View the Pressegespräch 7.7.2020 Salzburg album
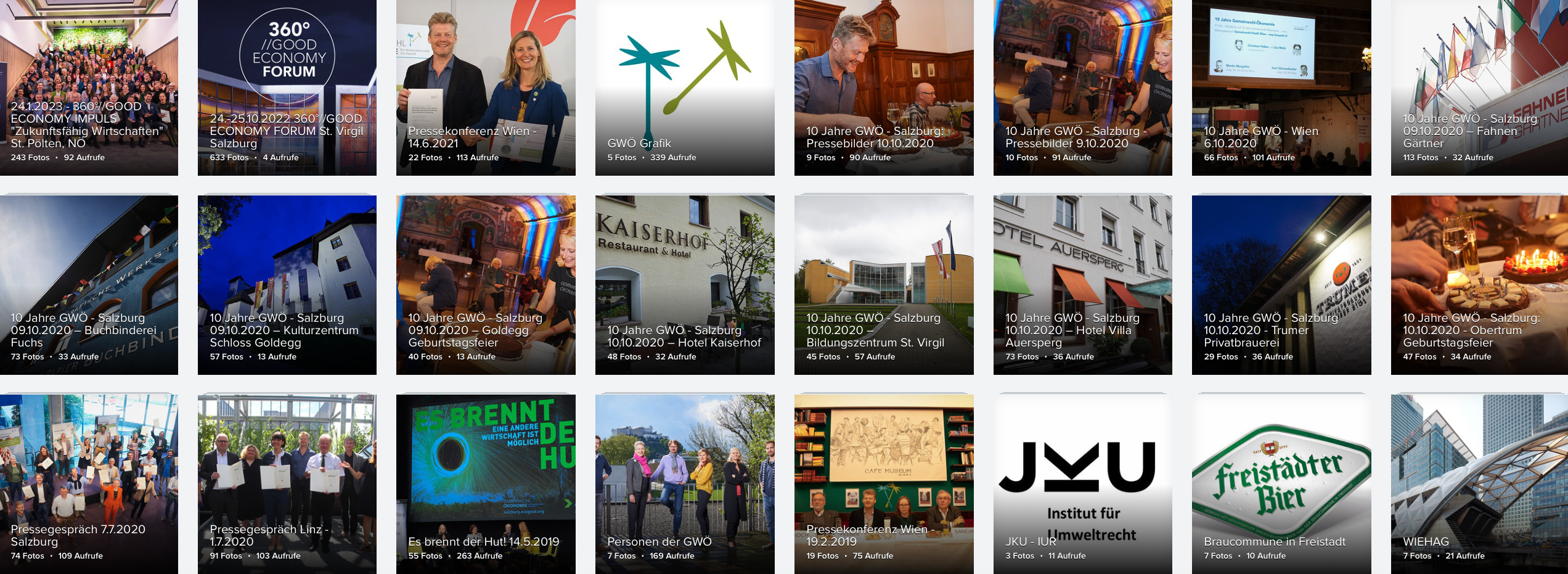This screenshot has height=574, width=1568. point(89,484)
